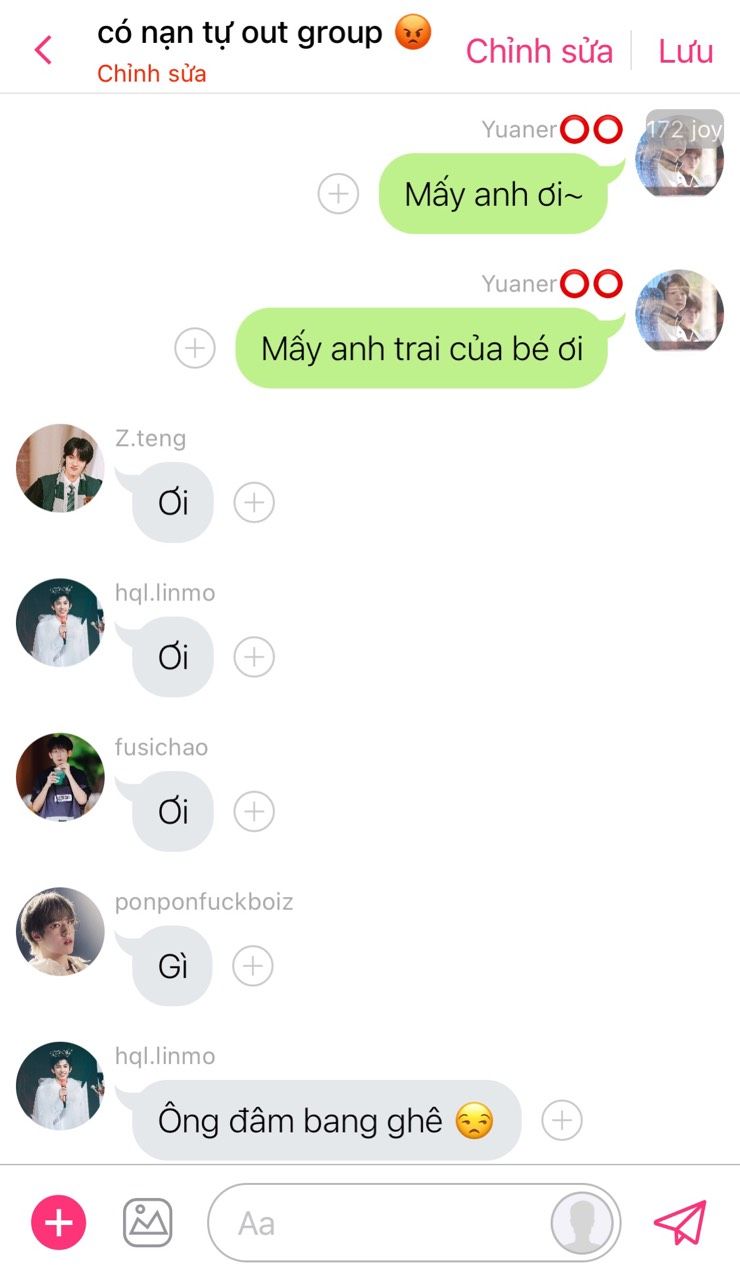Go back using the pink arrow
Screen dimensions: 740x1281
(x=43, y=50)
